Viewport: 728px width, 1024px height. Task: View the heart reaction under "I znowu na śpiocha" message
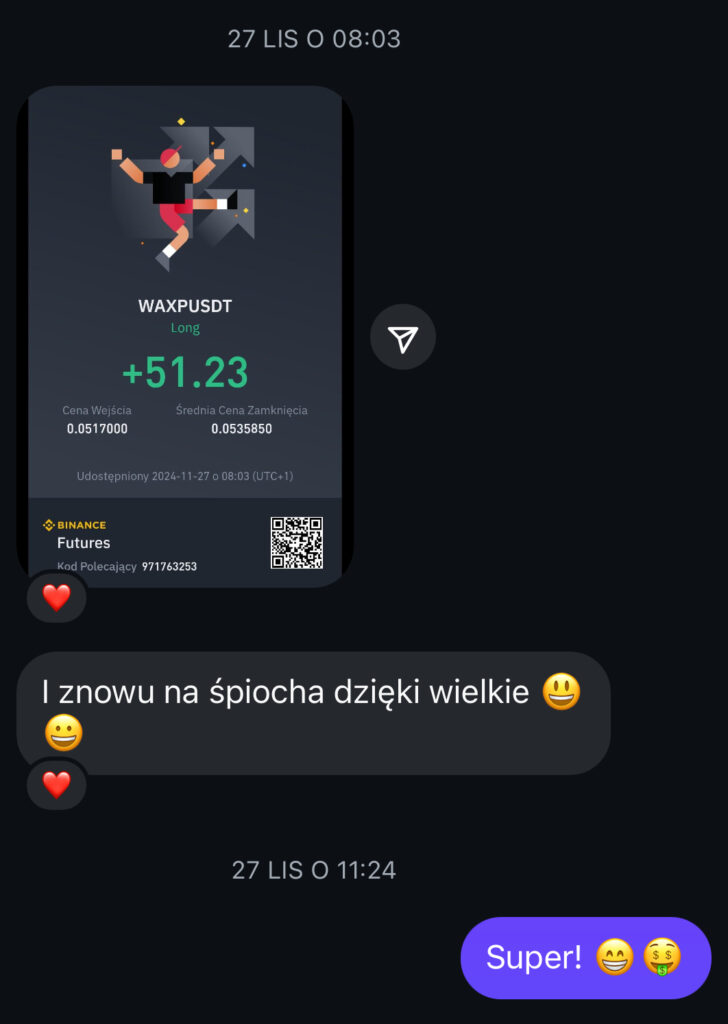[x=57, y=784]
